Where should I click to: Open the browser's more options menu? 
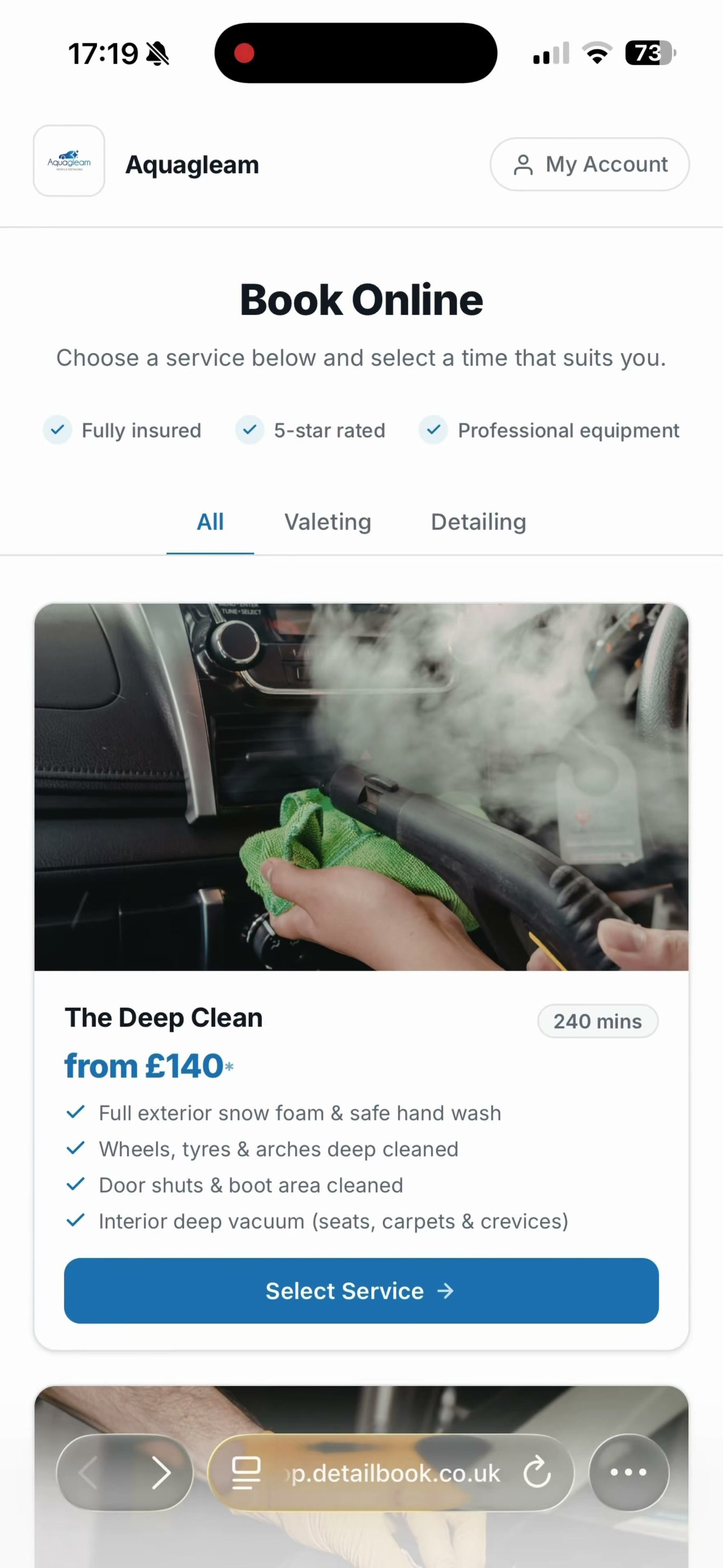pos(629,1473)
